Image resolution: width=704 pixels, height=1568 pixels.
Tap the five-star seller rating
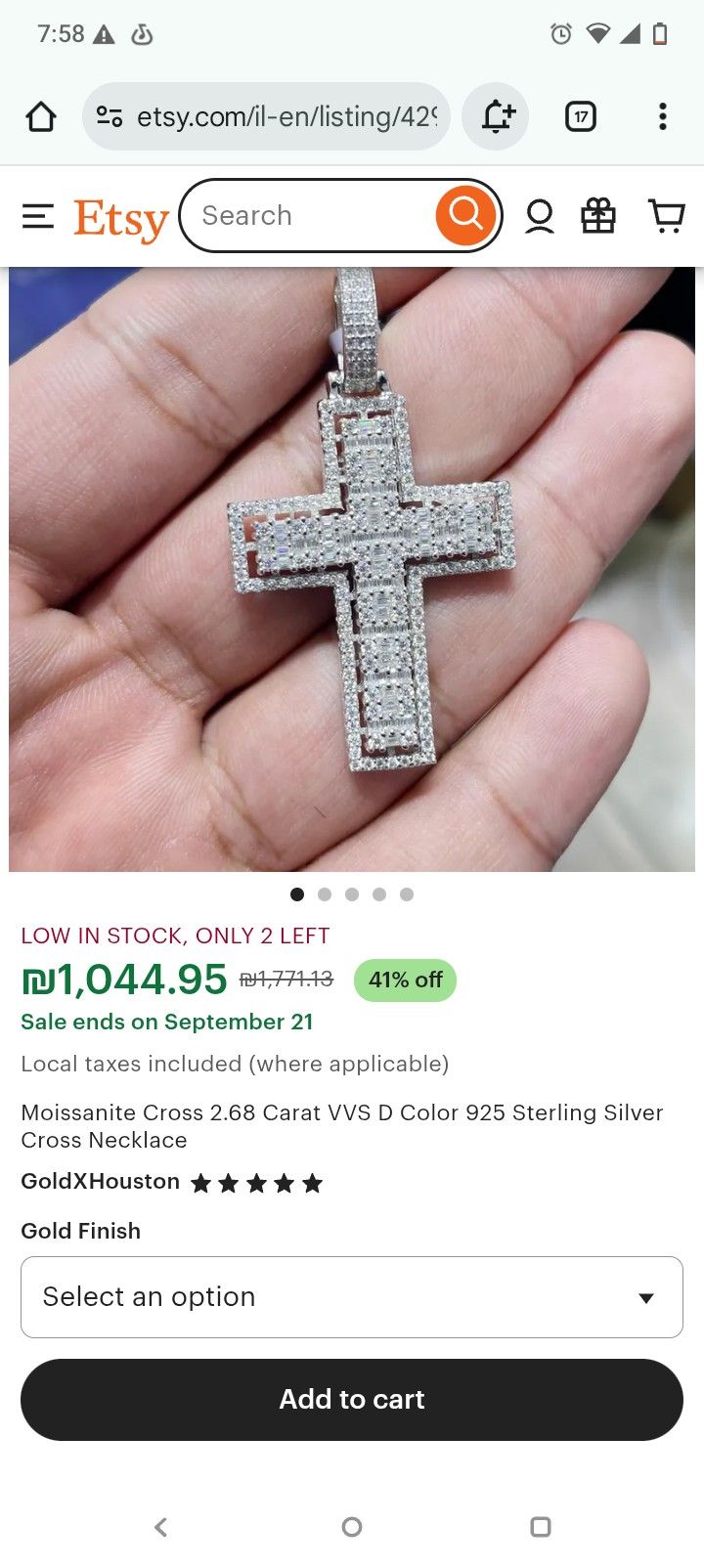coord(256,1182)
